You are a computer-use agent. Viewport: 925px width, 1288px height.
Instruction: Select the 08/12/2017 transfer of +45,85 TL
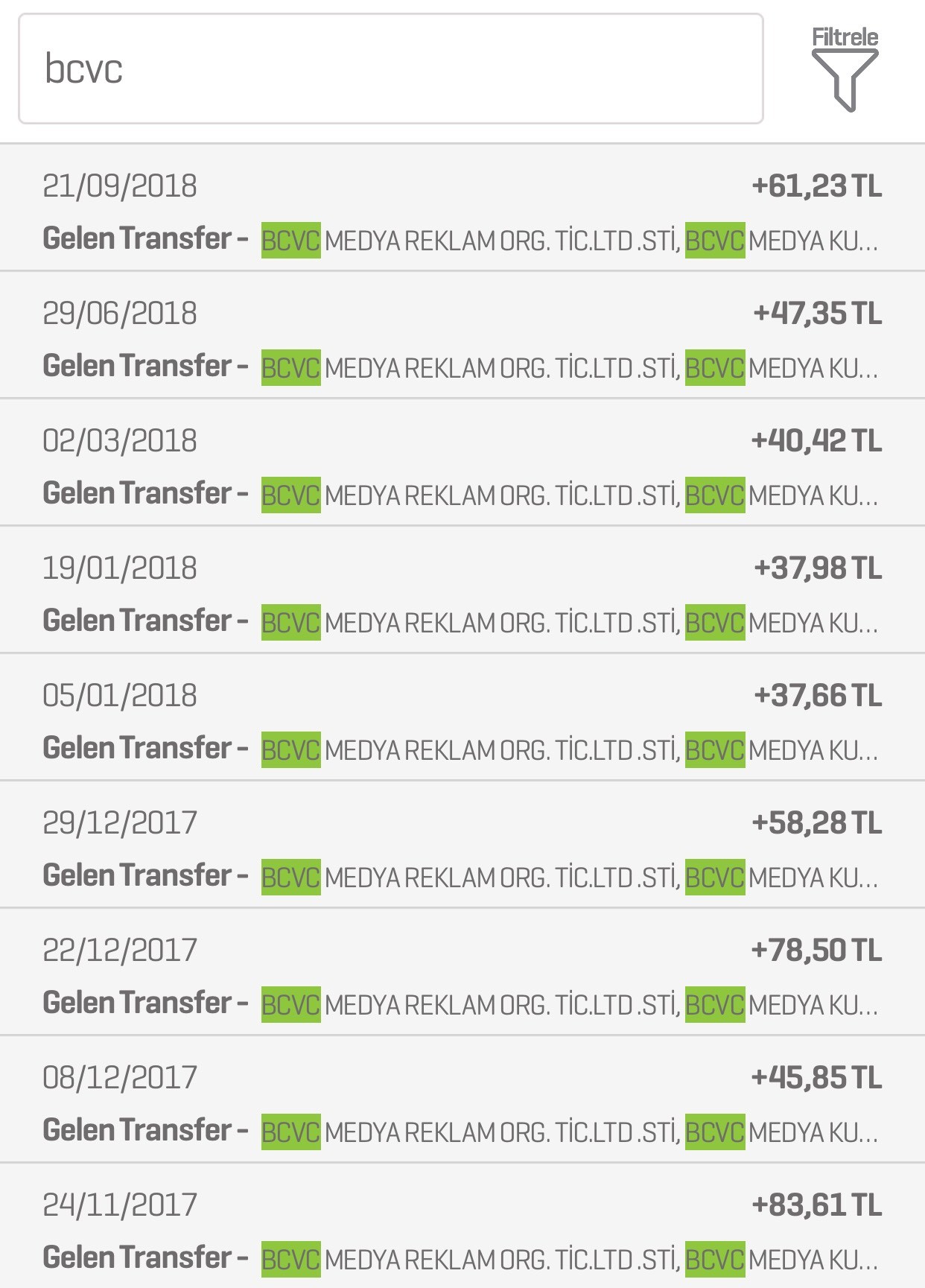point(462,1100)
